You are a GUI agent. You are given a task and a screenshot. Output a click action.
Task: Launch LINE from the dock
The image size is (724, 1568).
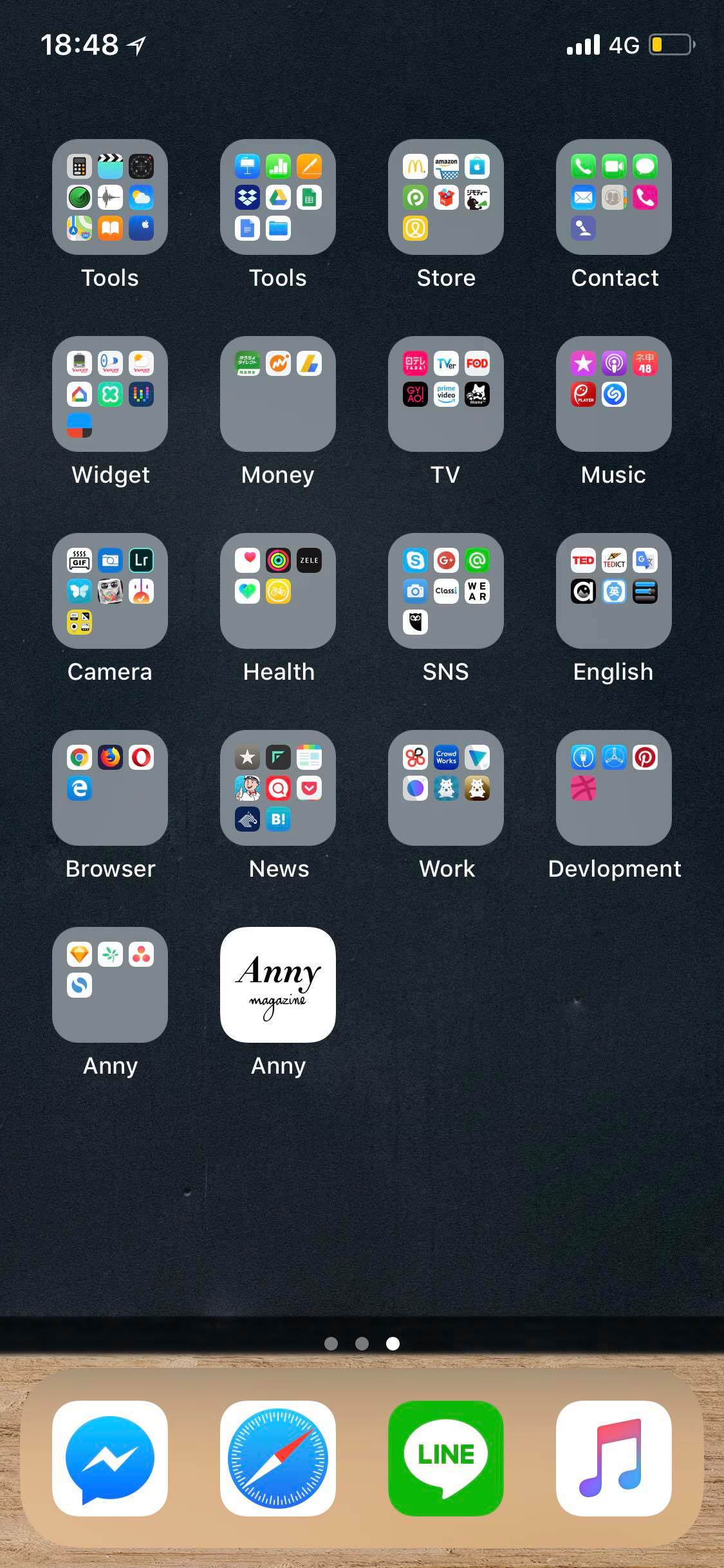[445, 1459]
